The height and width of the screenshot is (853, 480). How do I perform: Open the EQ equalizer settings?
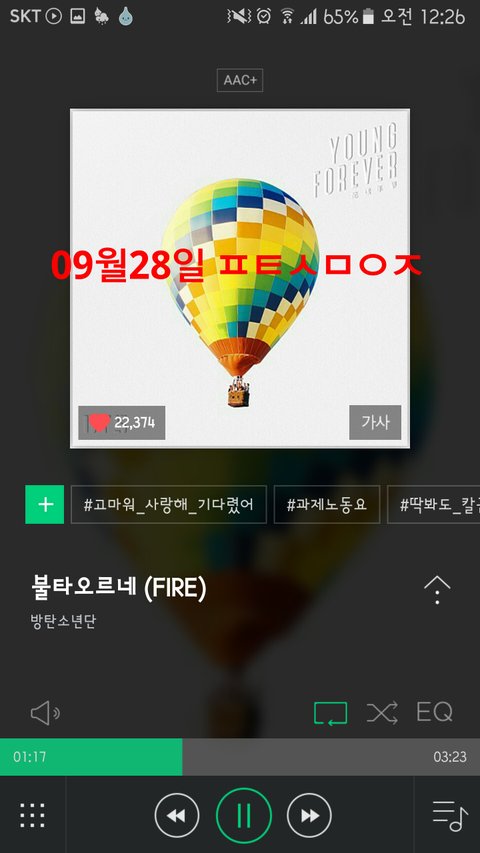434,712
